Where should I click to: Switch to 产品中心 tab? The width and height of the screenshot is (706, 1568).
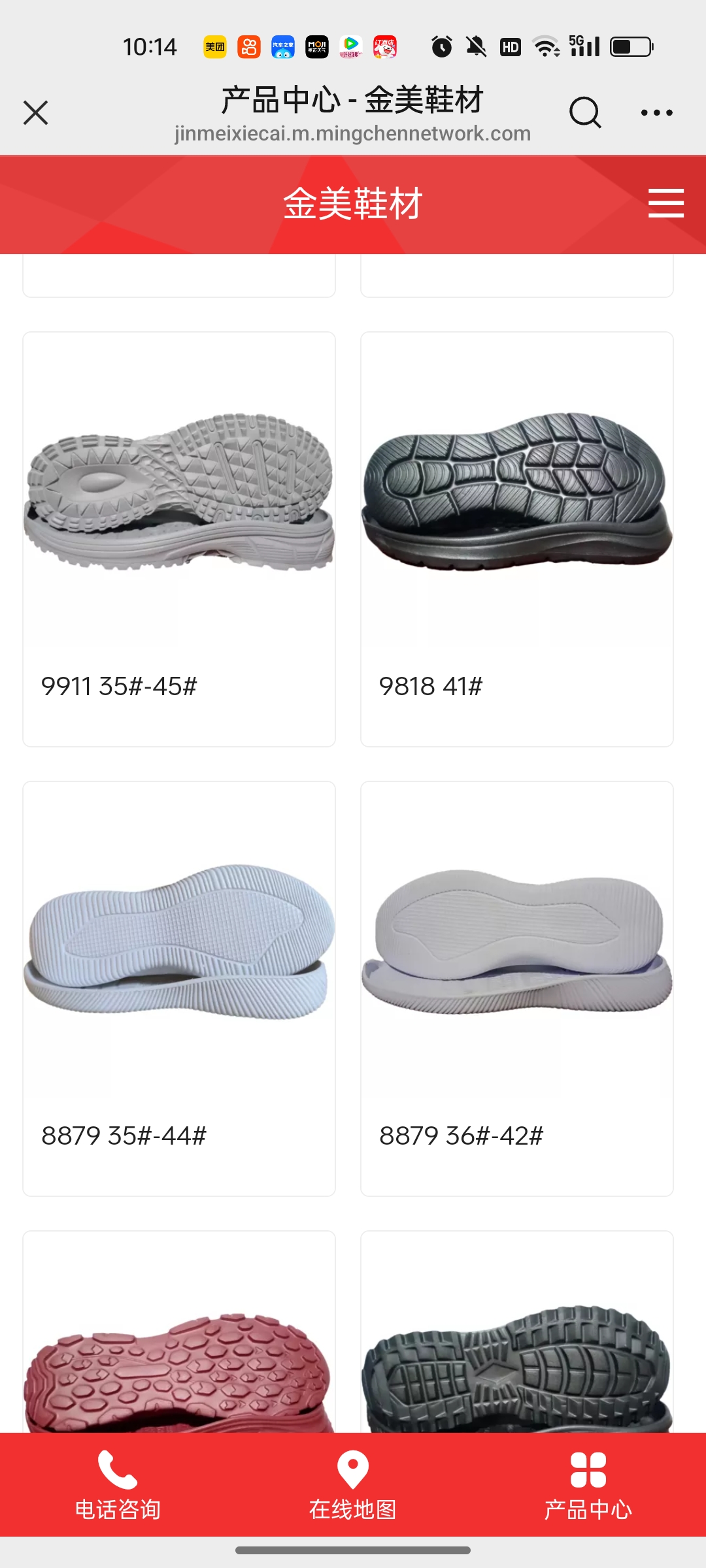(x=588, y=1484)
